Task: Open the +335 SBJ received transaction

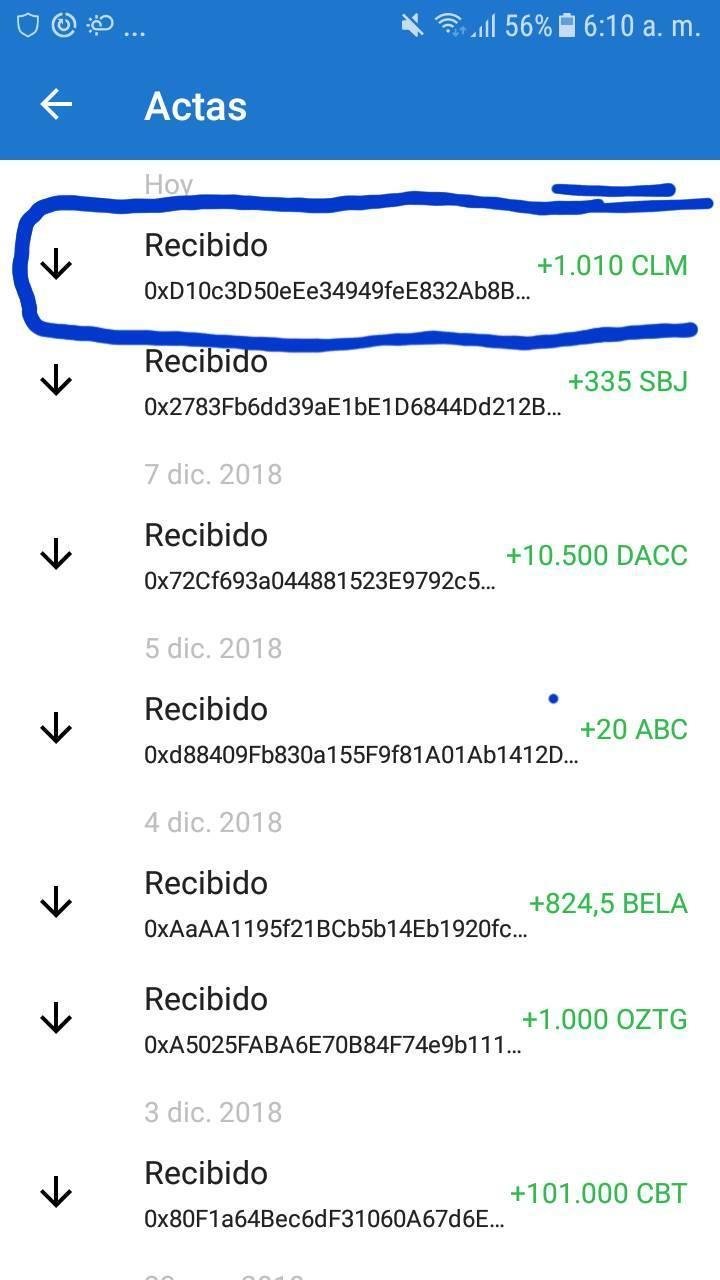Action: tap(360, 382)
